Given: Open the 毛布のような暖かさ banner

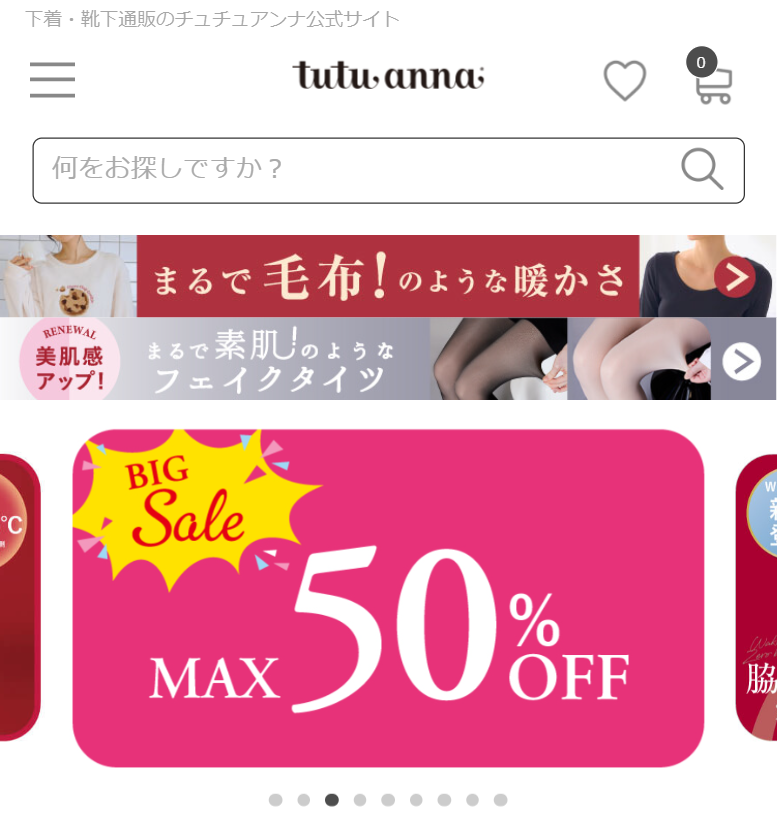Looking at the screenshot, I should (x=388, y=276).
